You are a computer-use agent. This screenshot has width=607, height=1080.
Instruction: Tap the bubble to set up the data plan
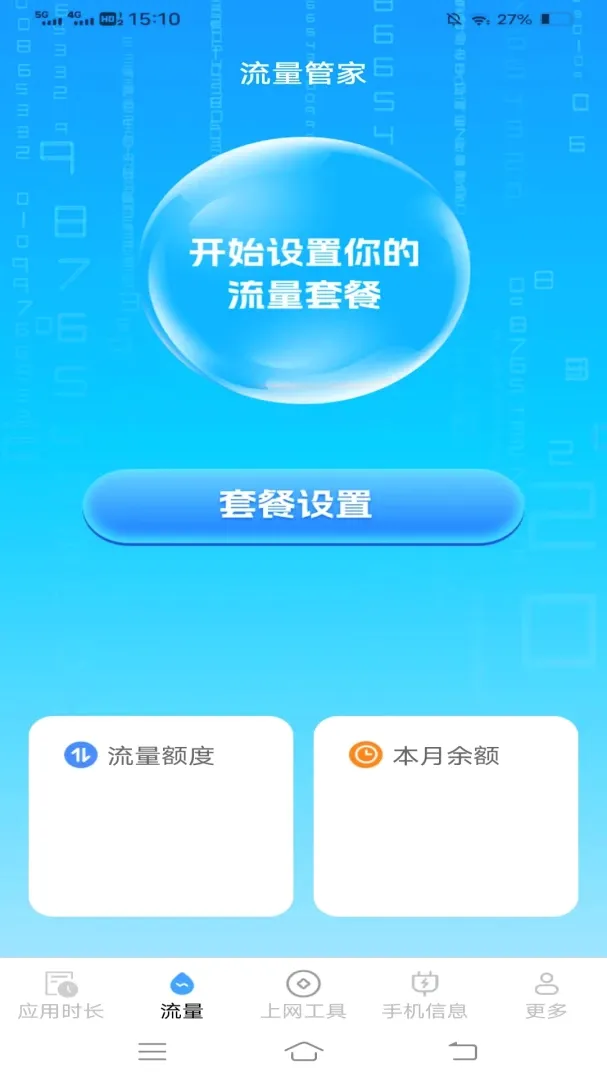coord(304,270)
